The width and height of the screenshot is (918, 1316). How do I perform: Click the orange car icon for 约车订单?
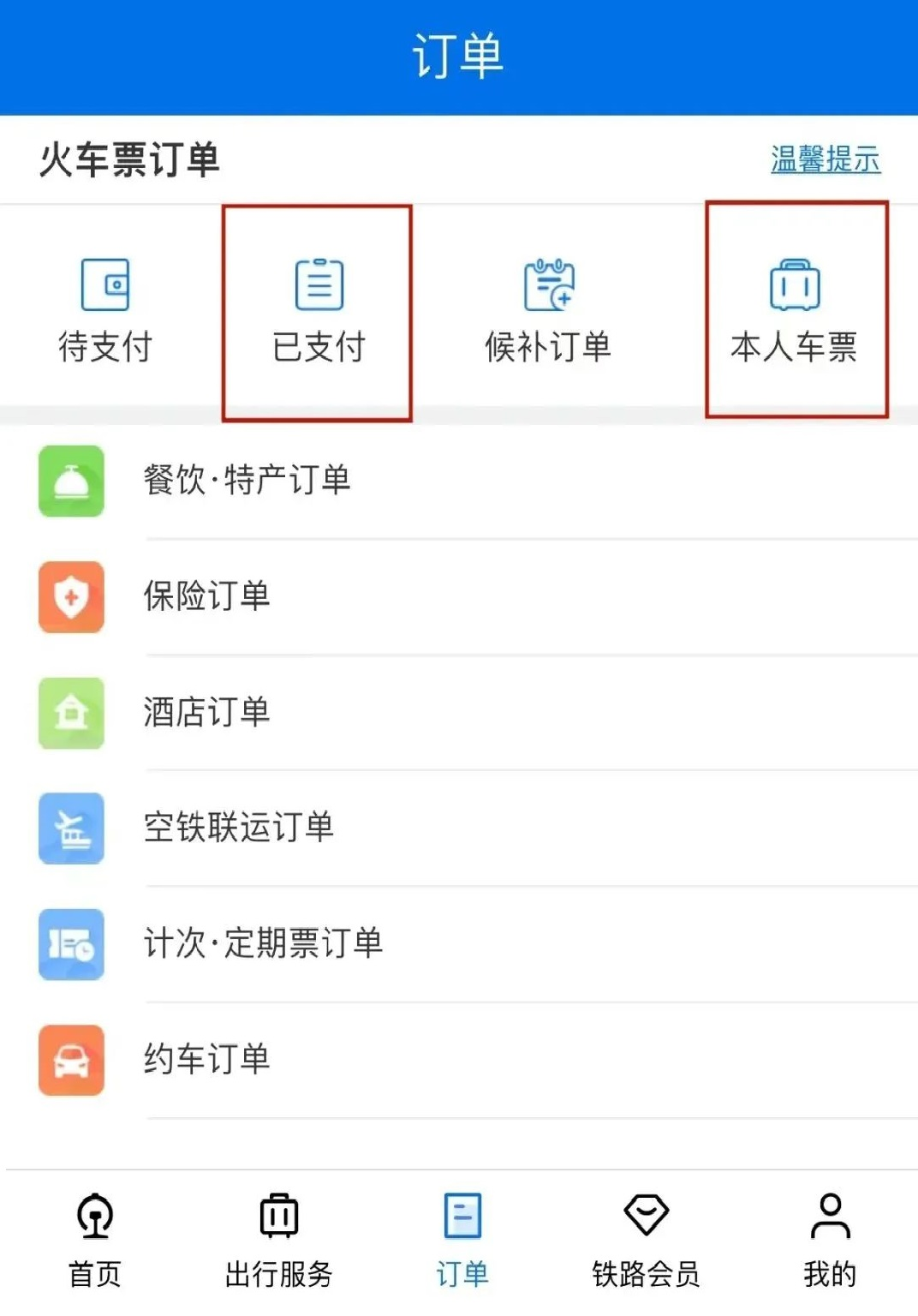coord(71,1061)
